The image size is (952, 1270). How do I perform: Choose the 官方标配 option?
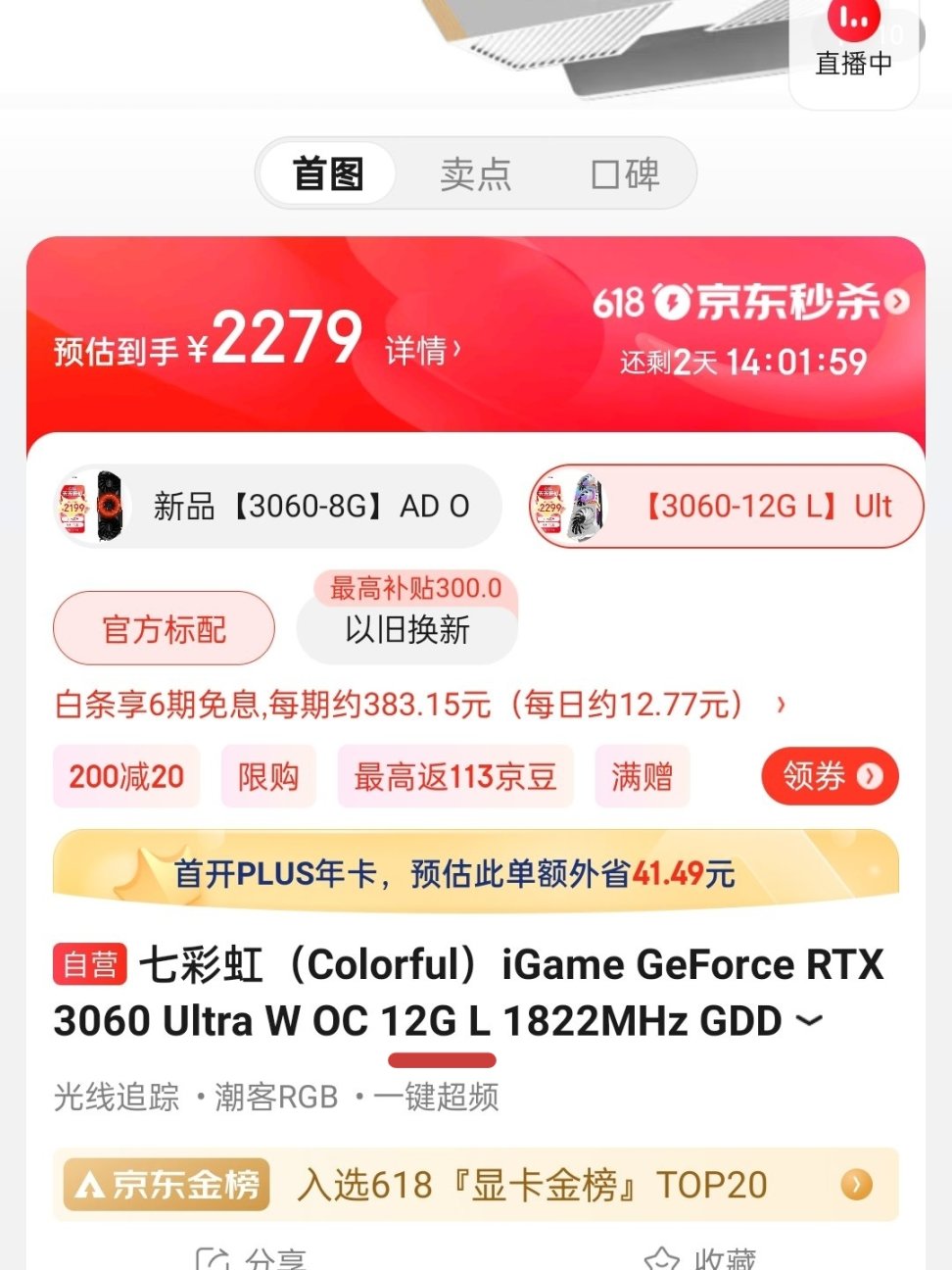164,628
